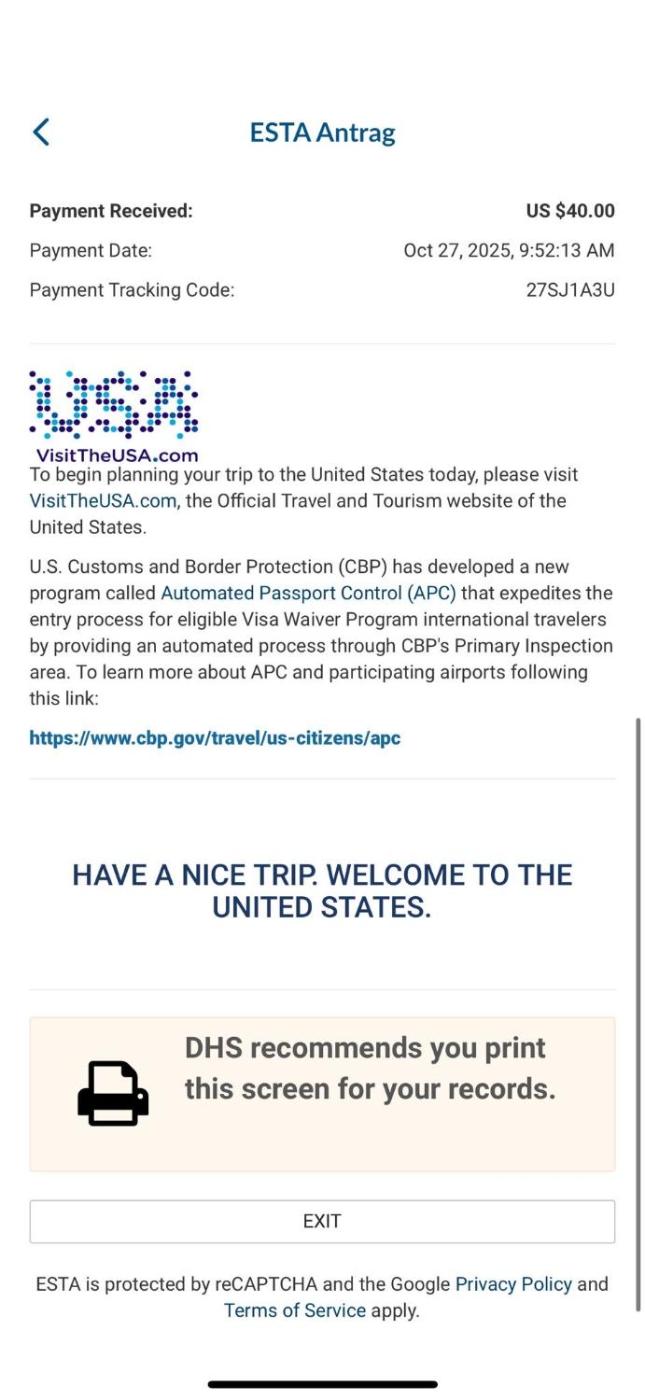645x1400 pixels.
Task: Open the Terms of Service link
Action: point(294,1310)
